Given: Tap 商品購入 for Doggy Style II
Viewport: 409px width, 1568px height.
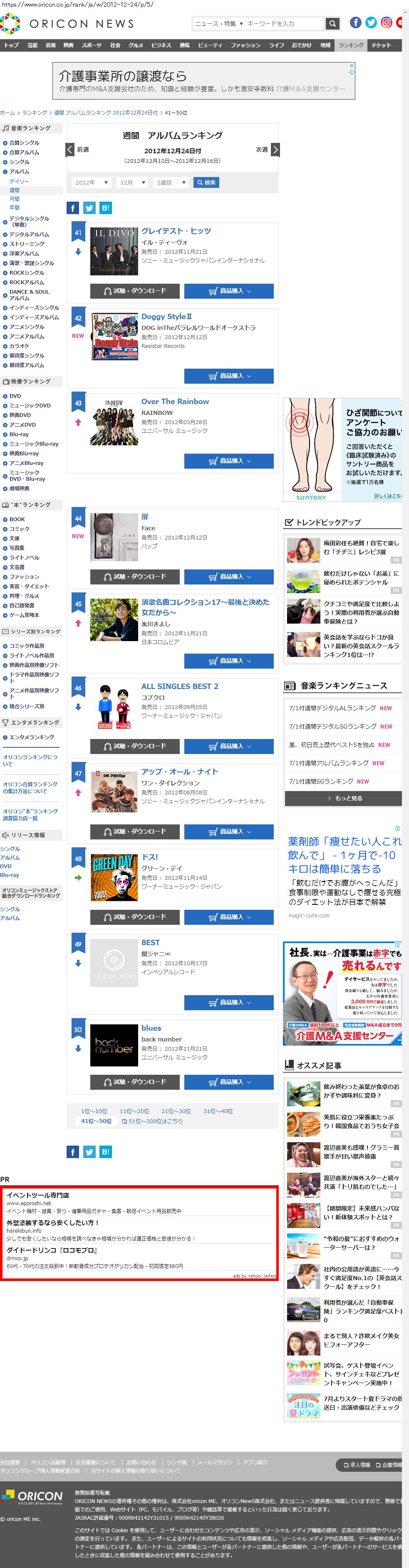Looking at the screenshot, I should click(x=228, y=376).
